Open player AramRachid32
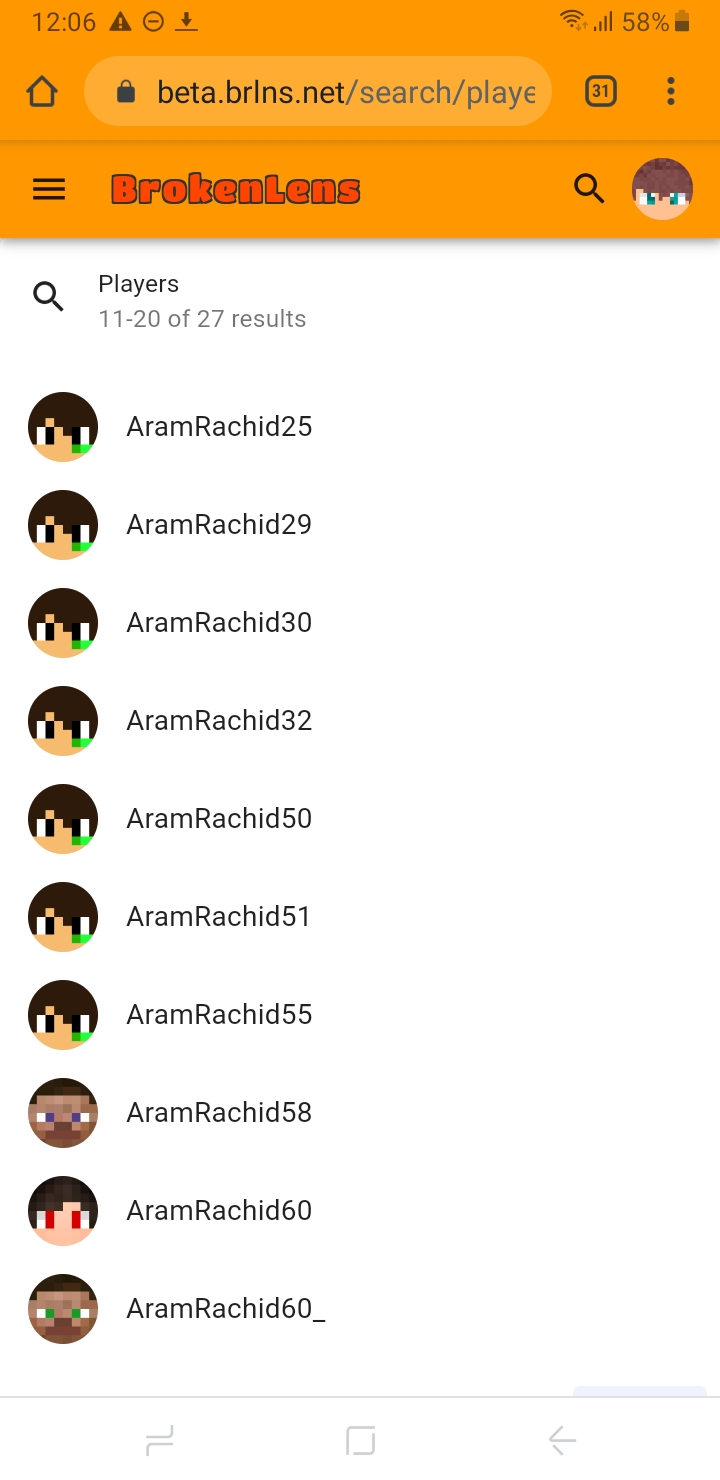This screenshot has height=1480, width=720. (x=360, y=721)
